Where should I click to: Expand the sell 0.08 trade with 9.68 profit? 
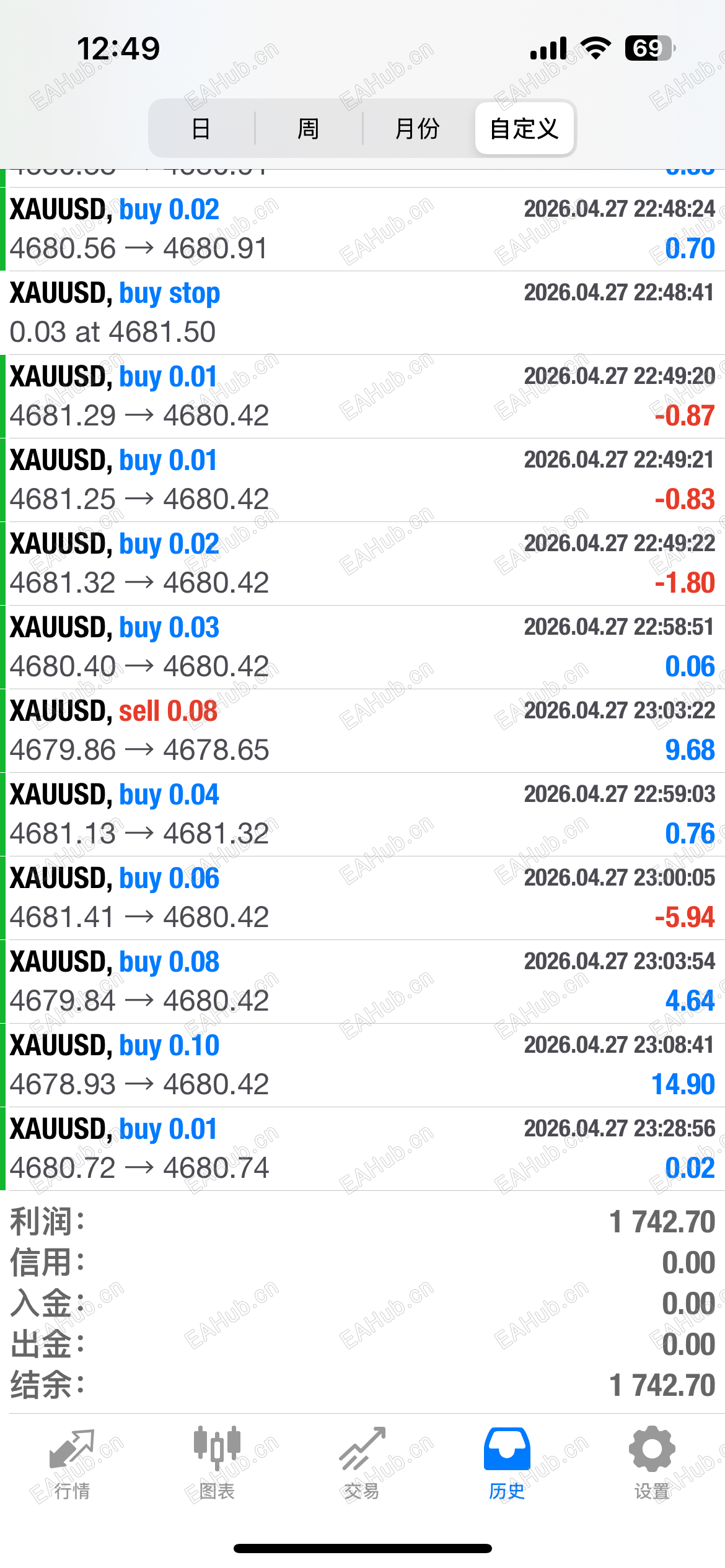click(x=362, y=731)
